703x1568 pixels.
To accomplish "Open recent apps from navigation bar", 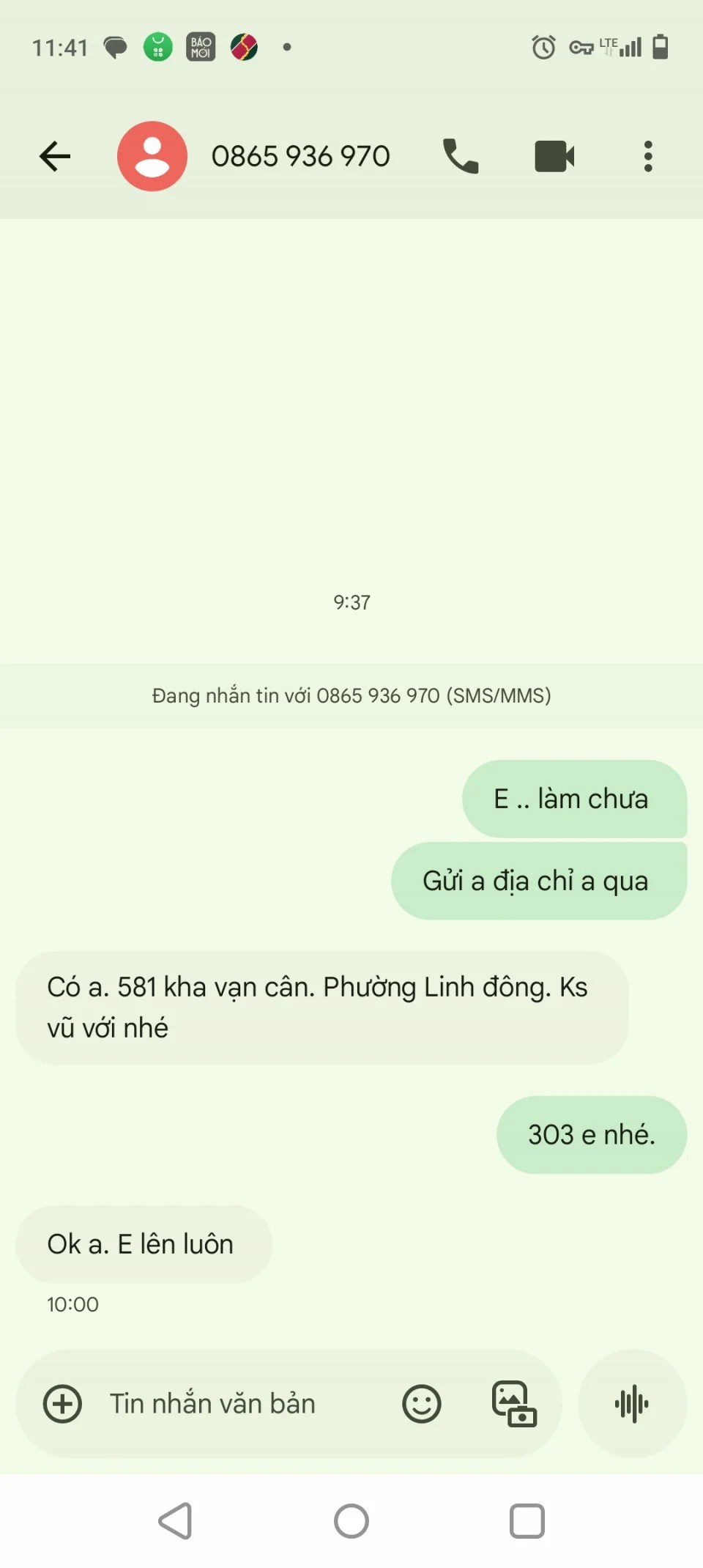I will 527,1521.
